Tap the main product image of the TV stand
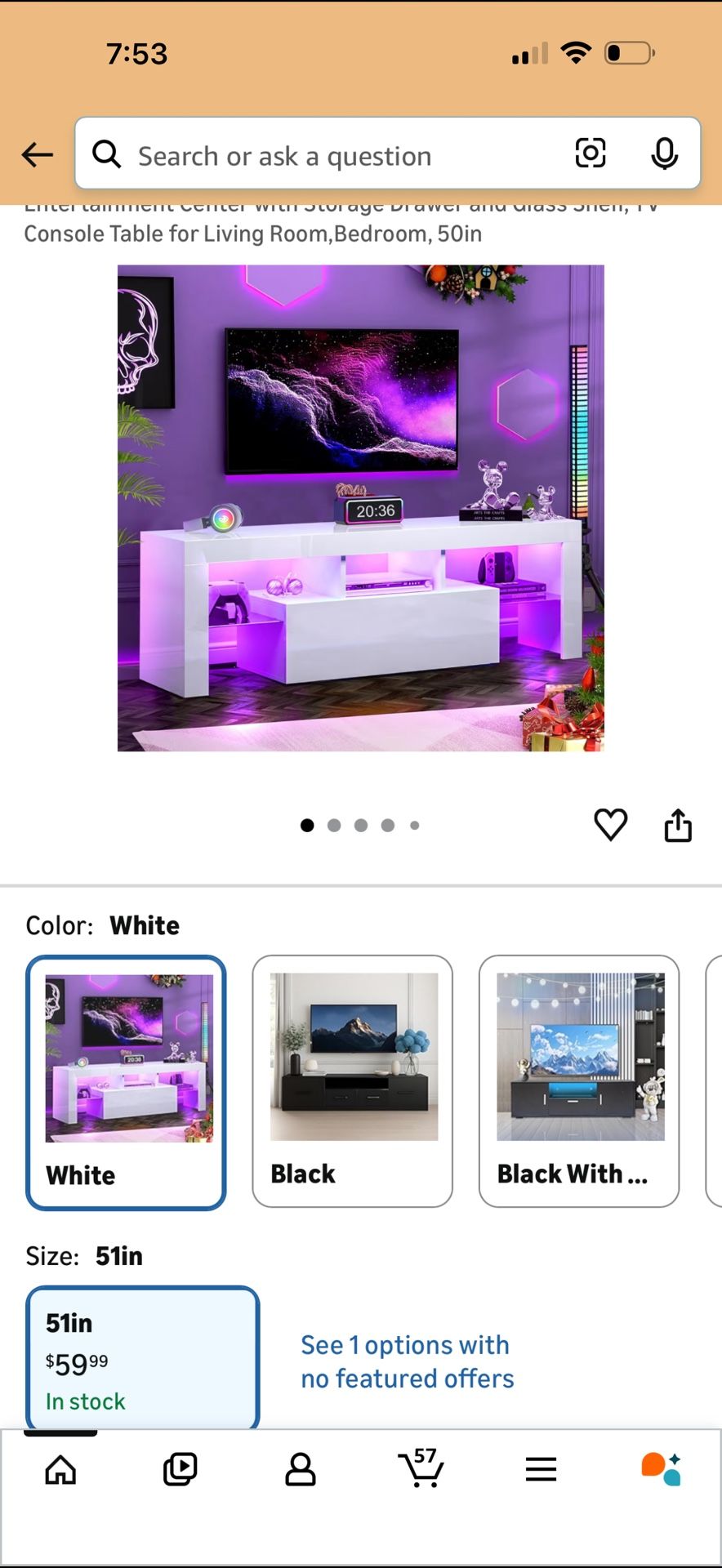This screenshot has height=1568, width=722. [x=359, y=506]
